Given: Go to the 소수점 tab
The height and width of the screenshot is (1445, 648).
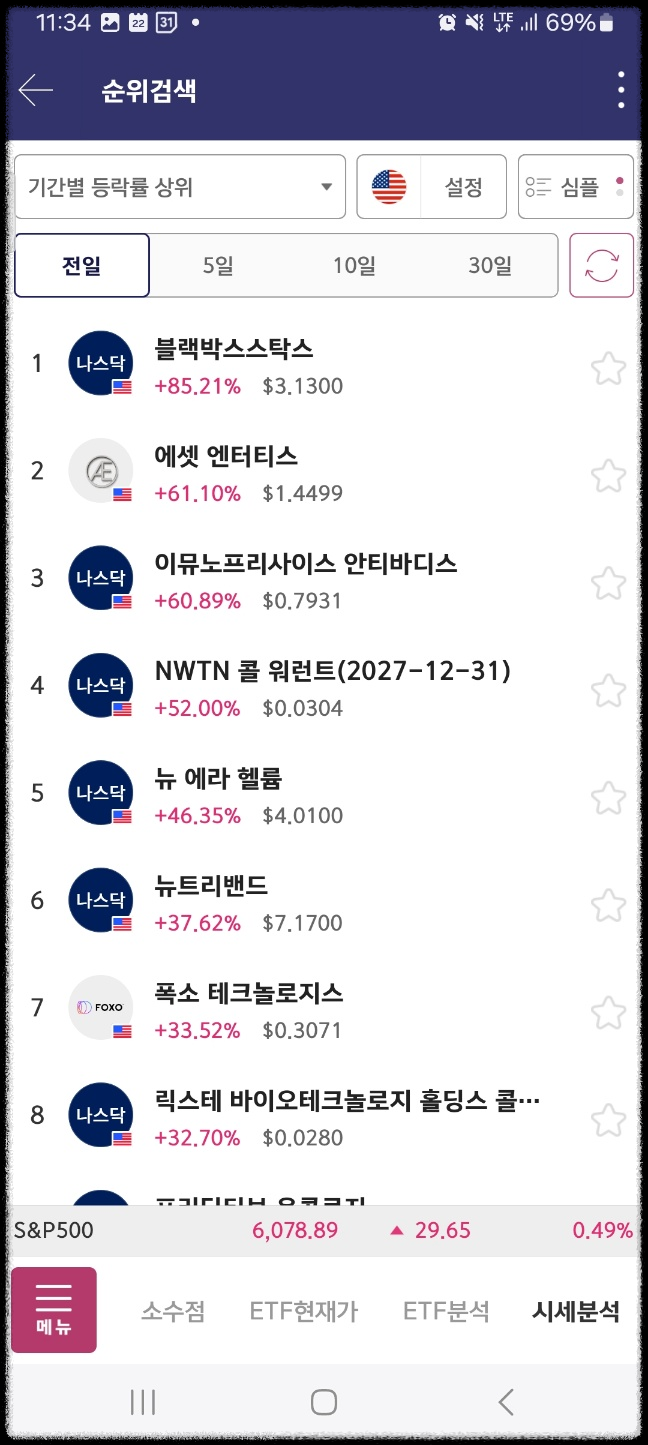Looking at the screenshot, I should point(173,1311).
